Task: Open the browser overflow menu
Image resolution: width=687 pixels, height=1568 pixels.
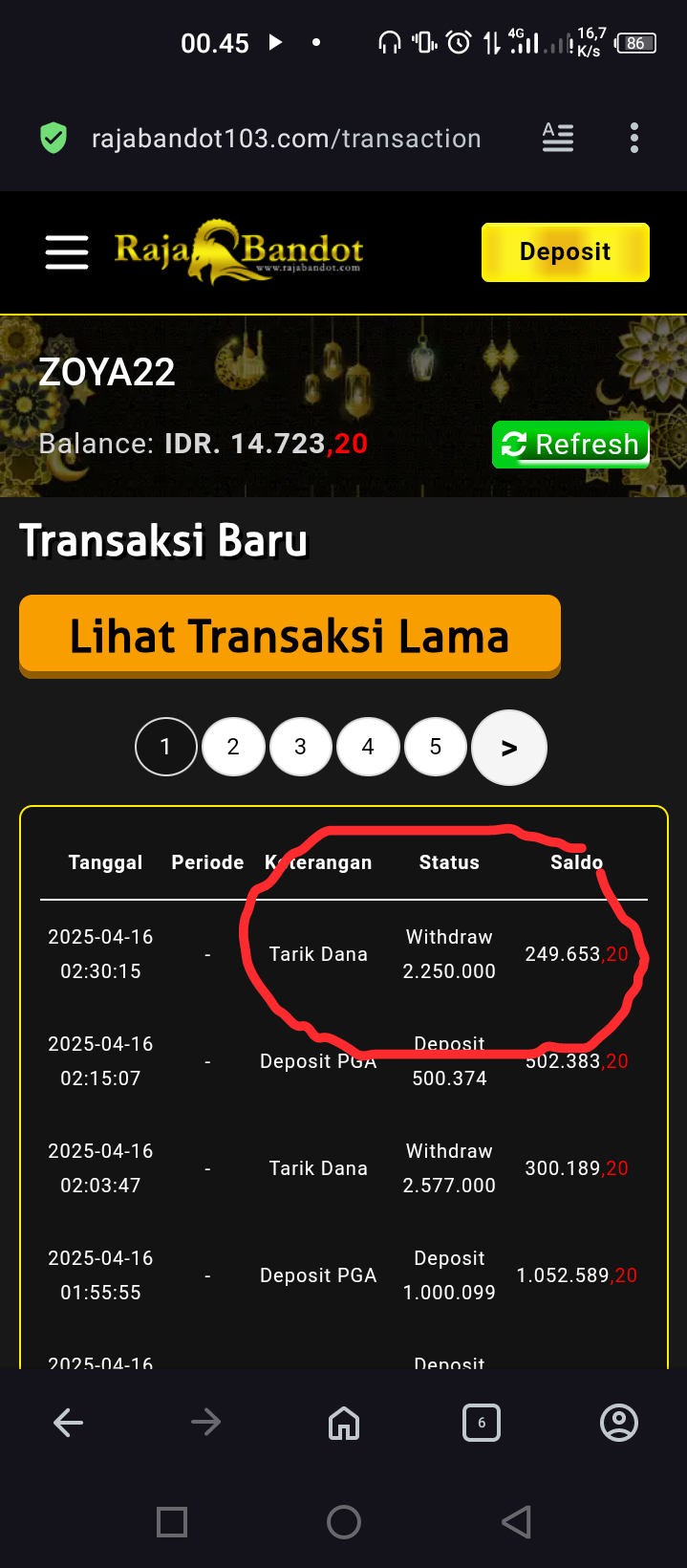Action: (634, 139)
